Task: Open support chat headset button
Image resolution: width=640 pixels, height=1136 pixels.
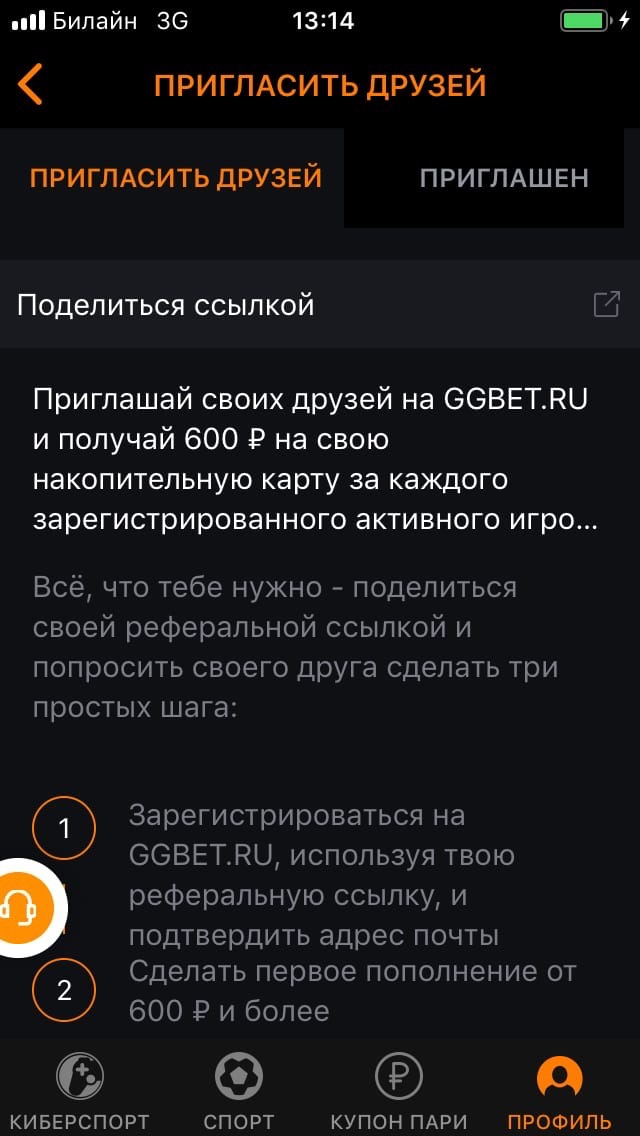Action: coord(24,908)
